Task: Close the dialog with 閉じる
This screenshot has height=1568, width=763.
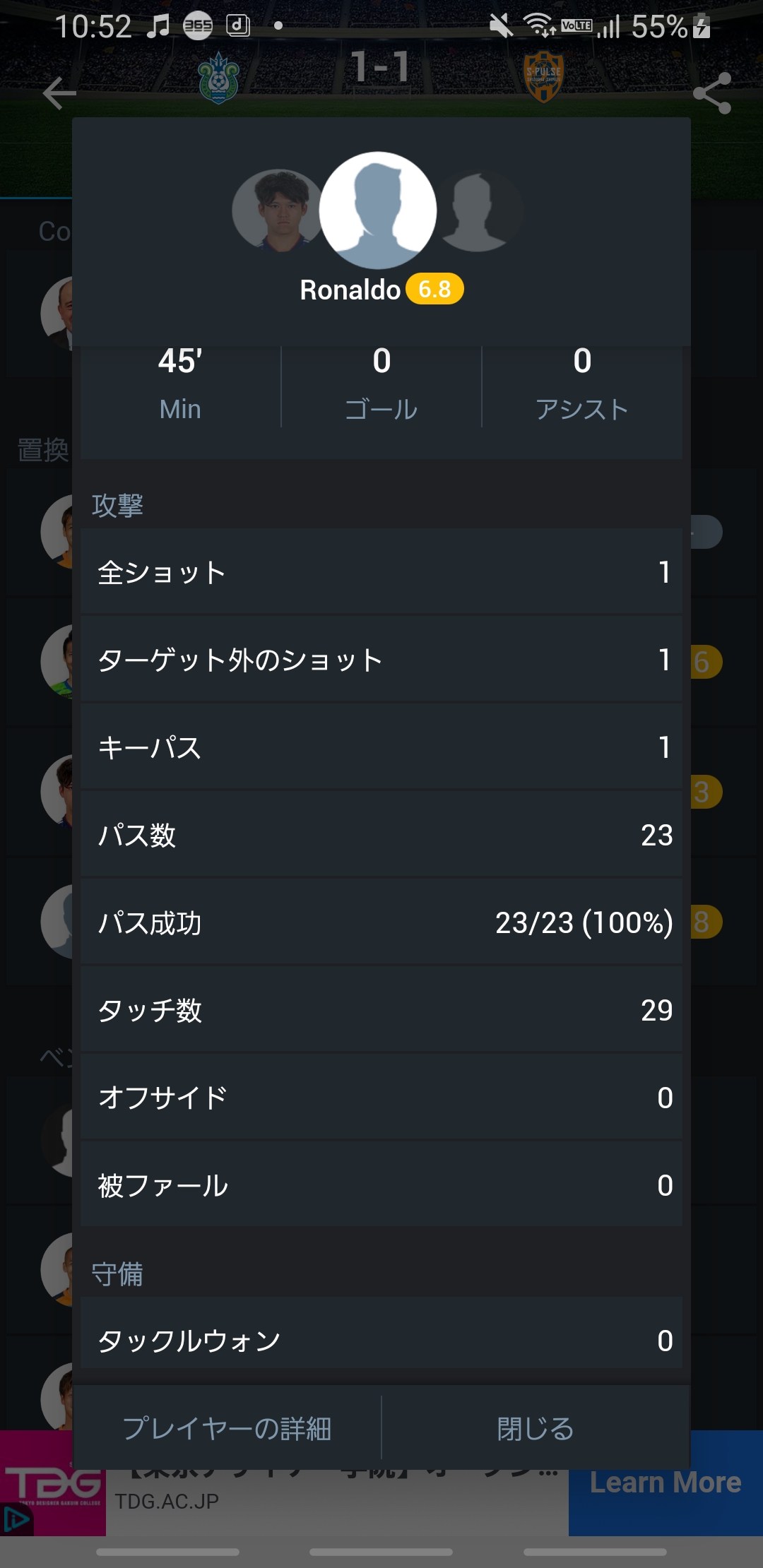Action: [x=536, y=1428]
